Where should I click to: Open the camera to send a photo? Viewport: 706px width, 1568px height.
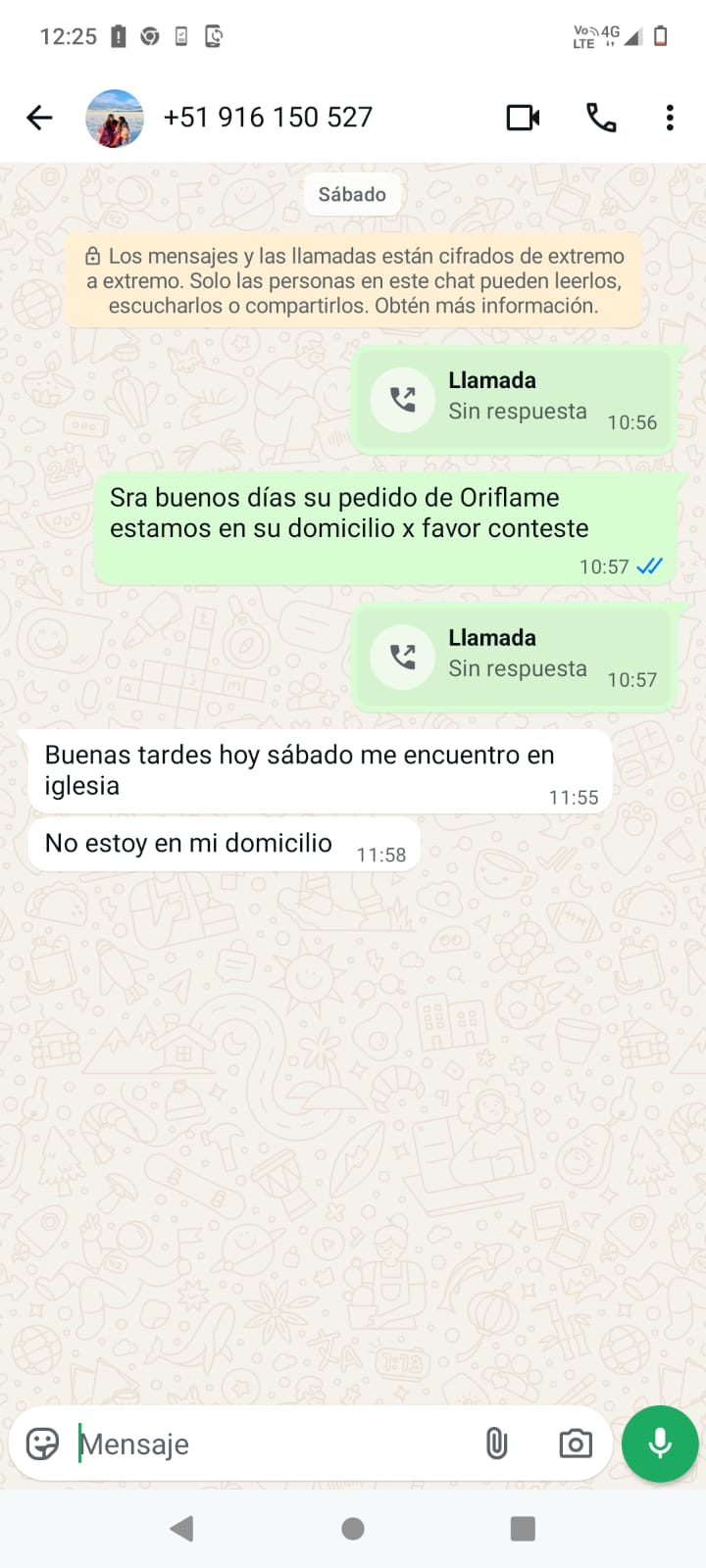point(576,1444)
